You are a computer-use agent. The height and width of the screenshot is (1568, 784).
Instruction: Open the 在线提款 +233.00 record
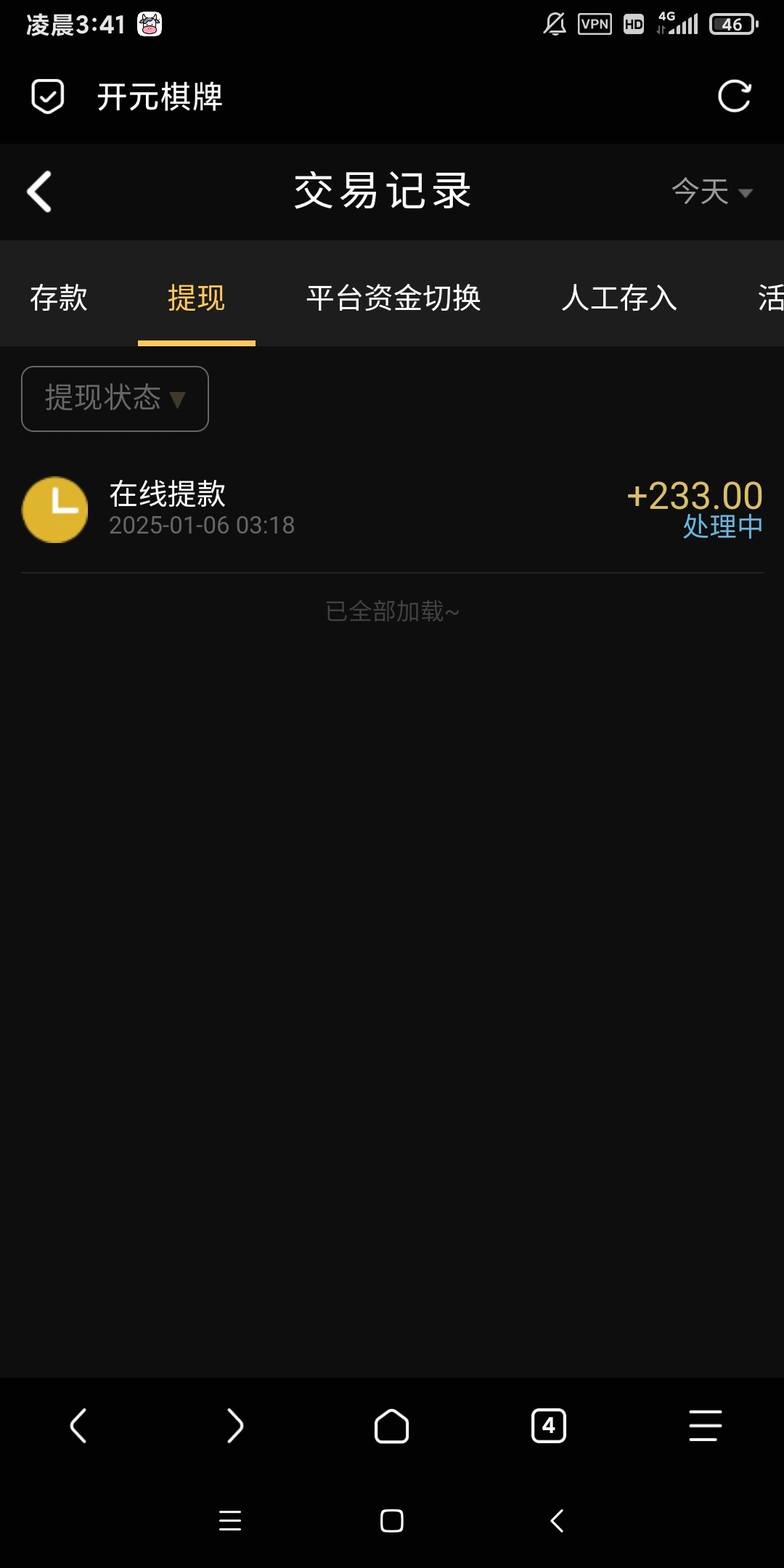tap(392, 510)
